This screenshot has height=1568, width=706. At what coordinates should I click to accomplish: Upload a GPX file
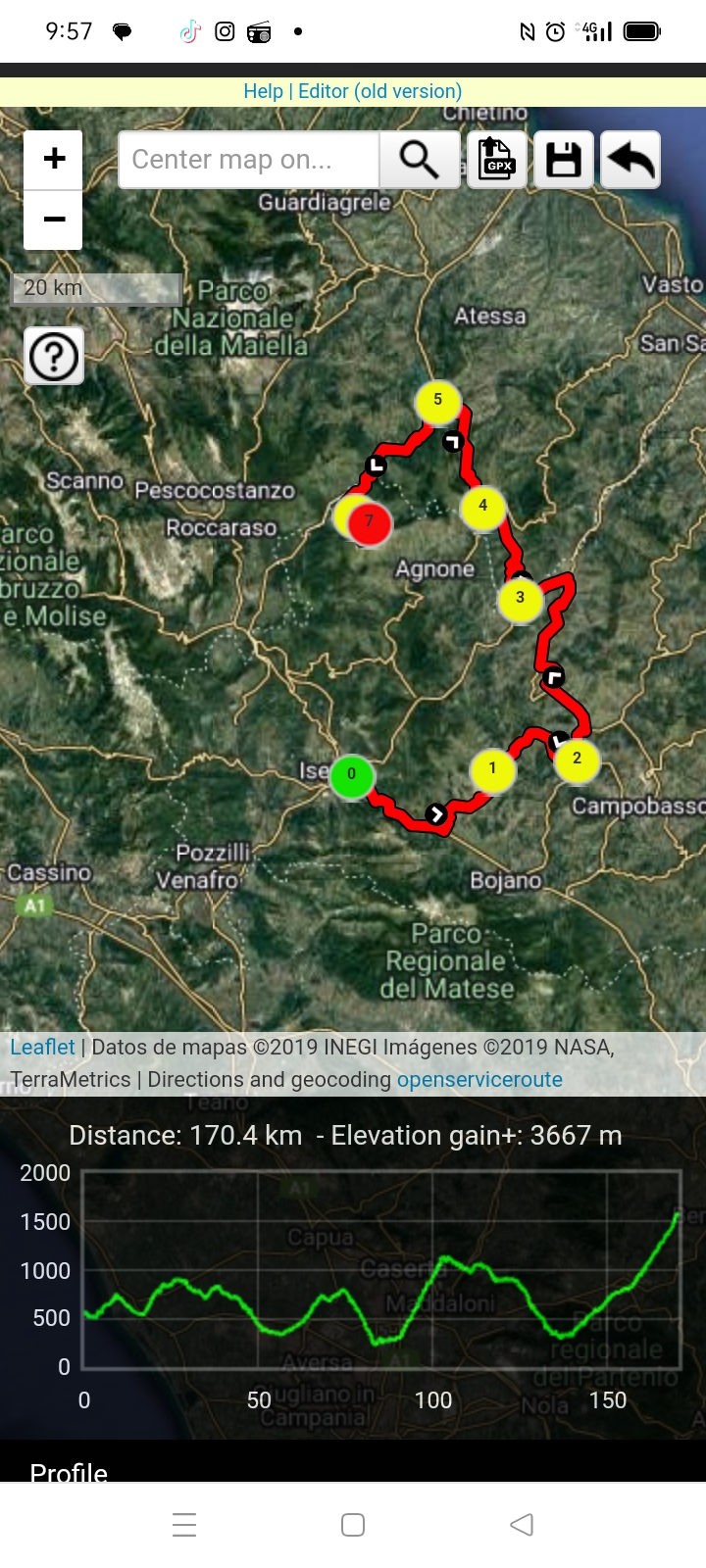pos(497,160)
